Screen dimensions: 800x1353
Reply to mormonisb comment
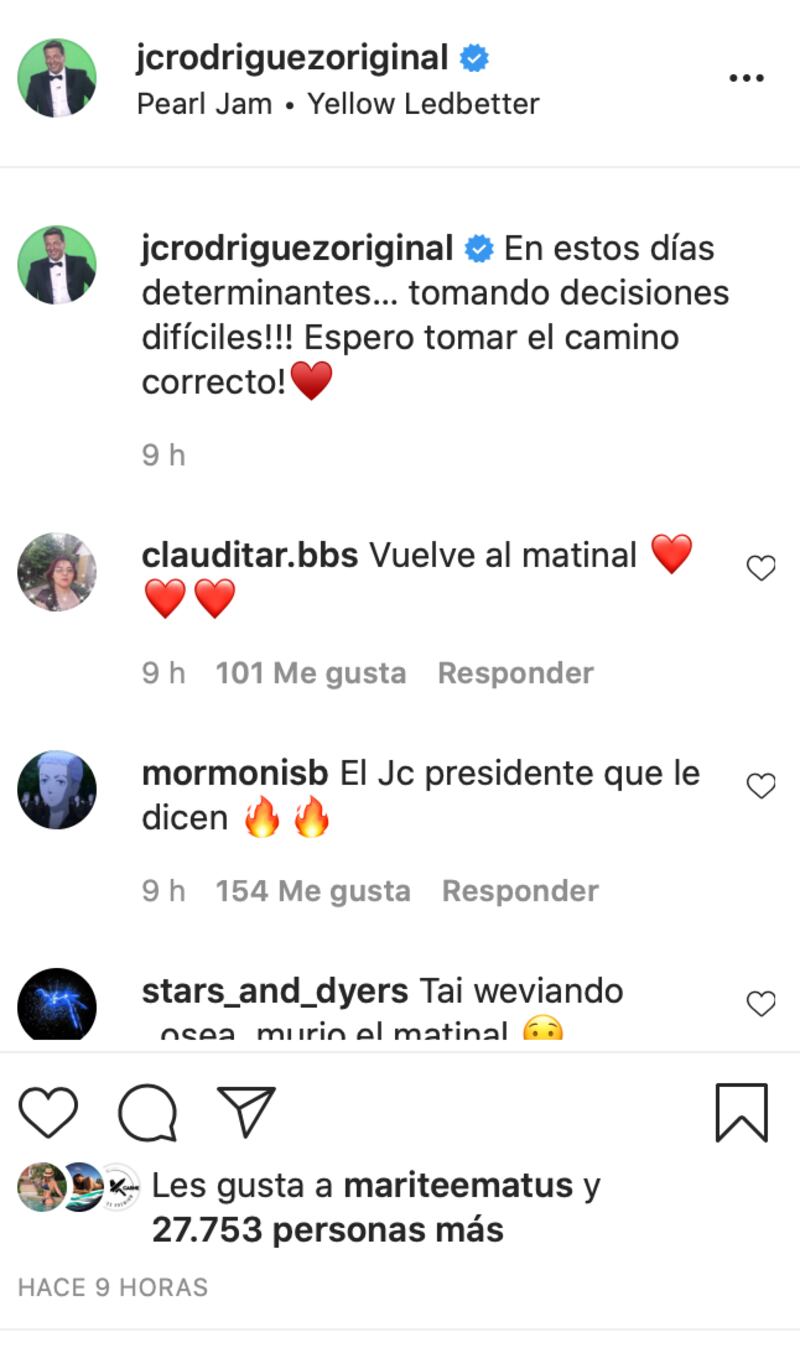(520, 891)
